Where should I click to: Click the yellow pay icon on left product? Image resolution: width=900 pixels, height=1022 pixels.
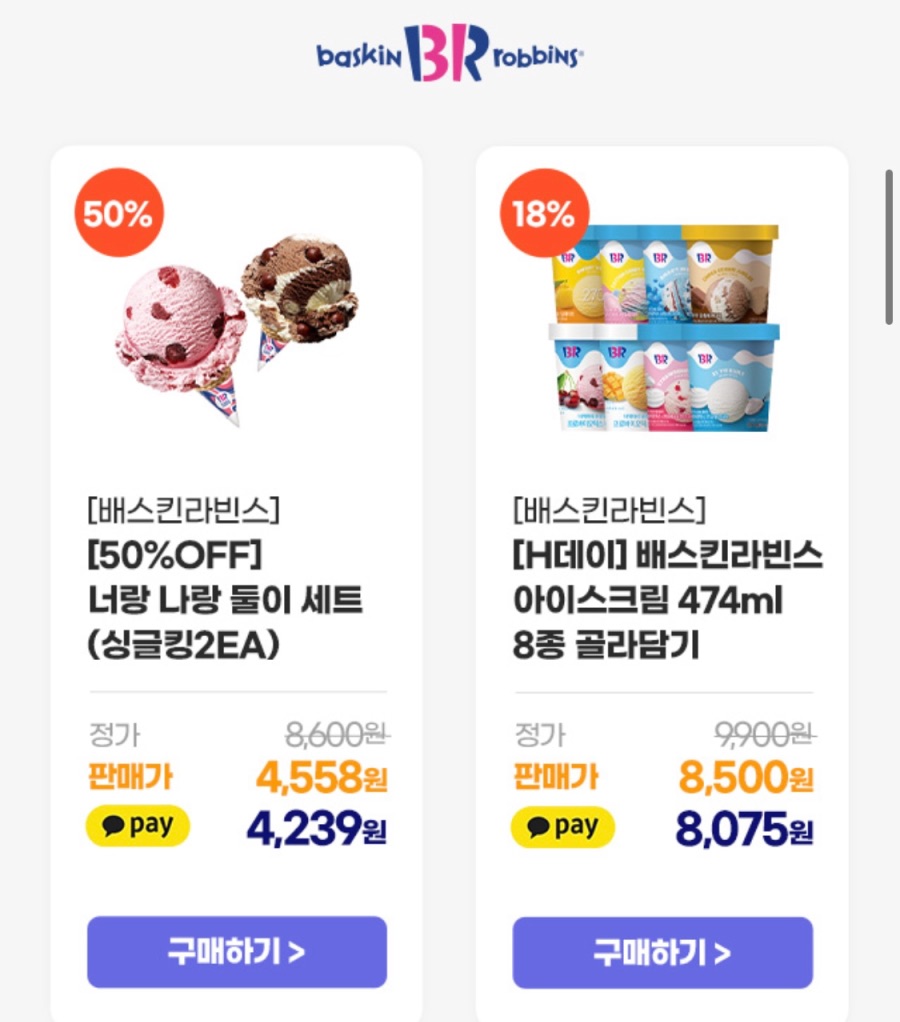click(x=137, y=827)
